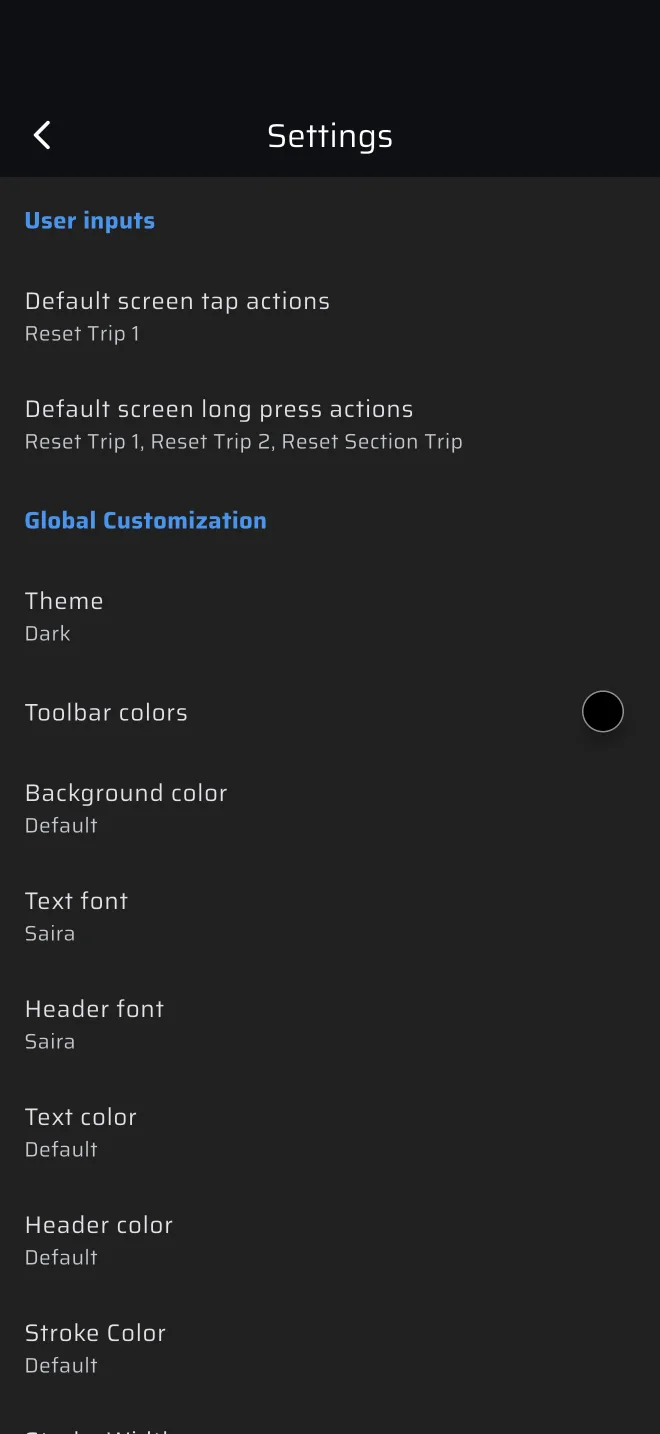This screenshot has width=660, height=1434.
Task: Tap the Toolbar colors black swatch
Action: pos(603,712)
